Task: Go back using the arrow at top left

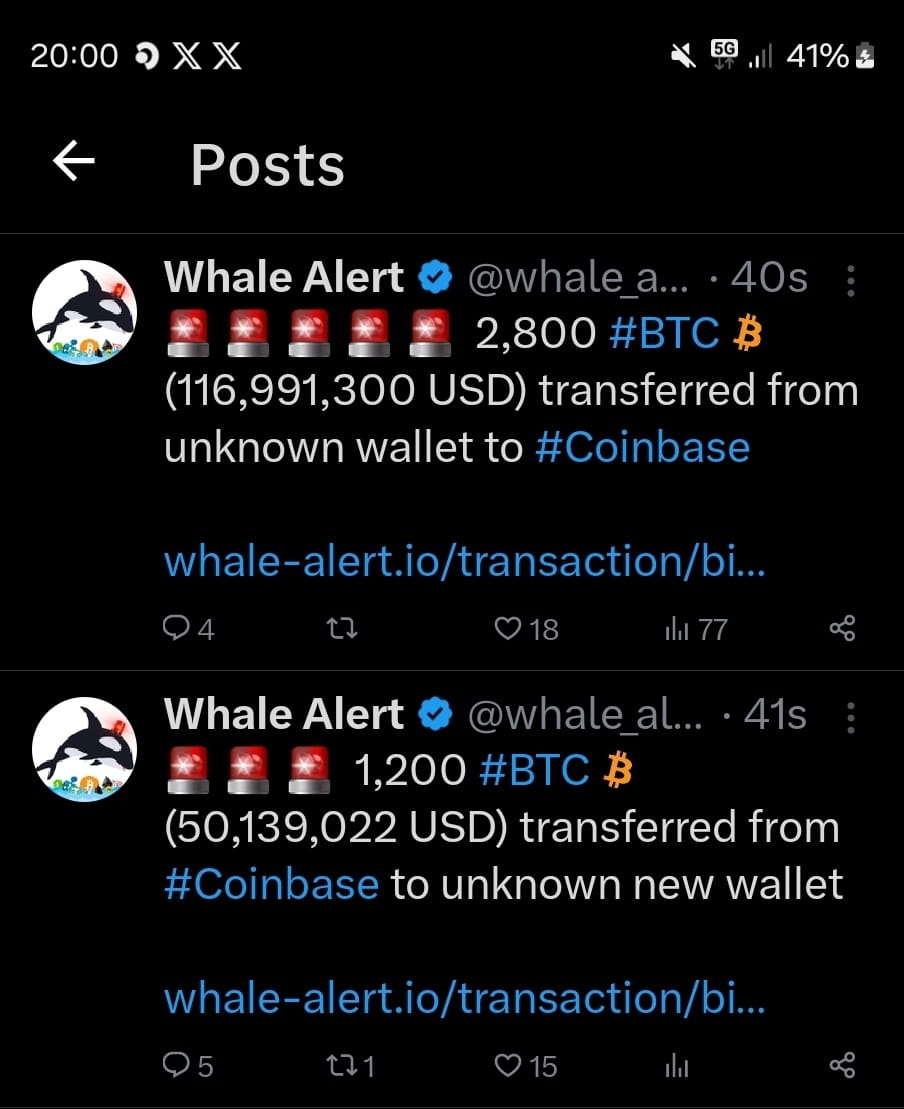Action: (72, 160)
